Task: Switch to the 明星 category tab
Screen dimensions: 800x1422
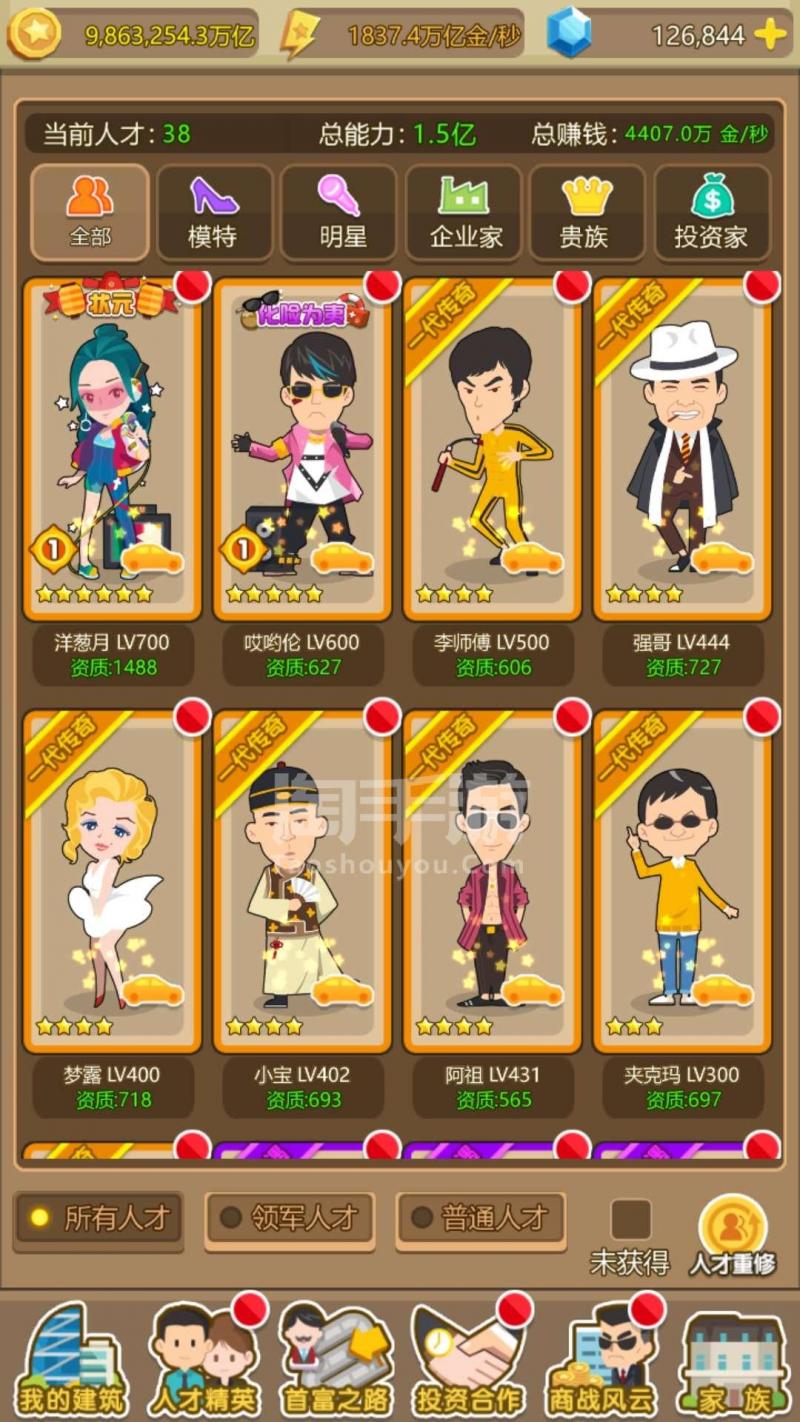Action: 339,212
